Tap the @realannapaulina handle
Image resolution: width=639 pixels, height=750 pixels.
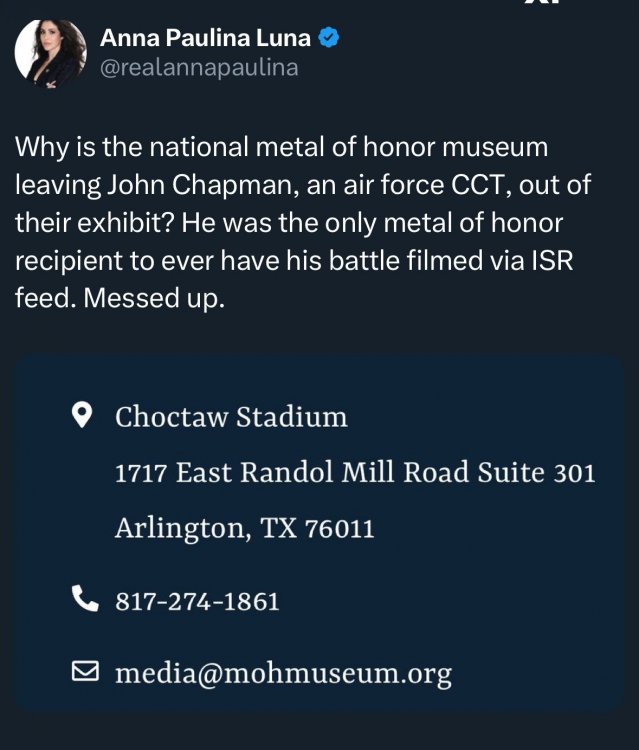coord(198,68)
